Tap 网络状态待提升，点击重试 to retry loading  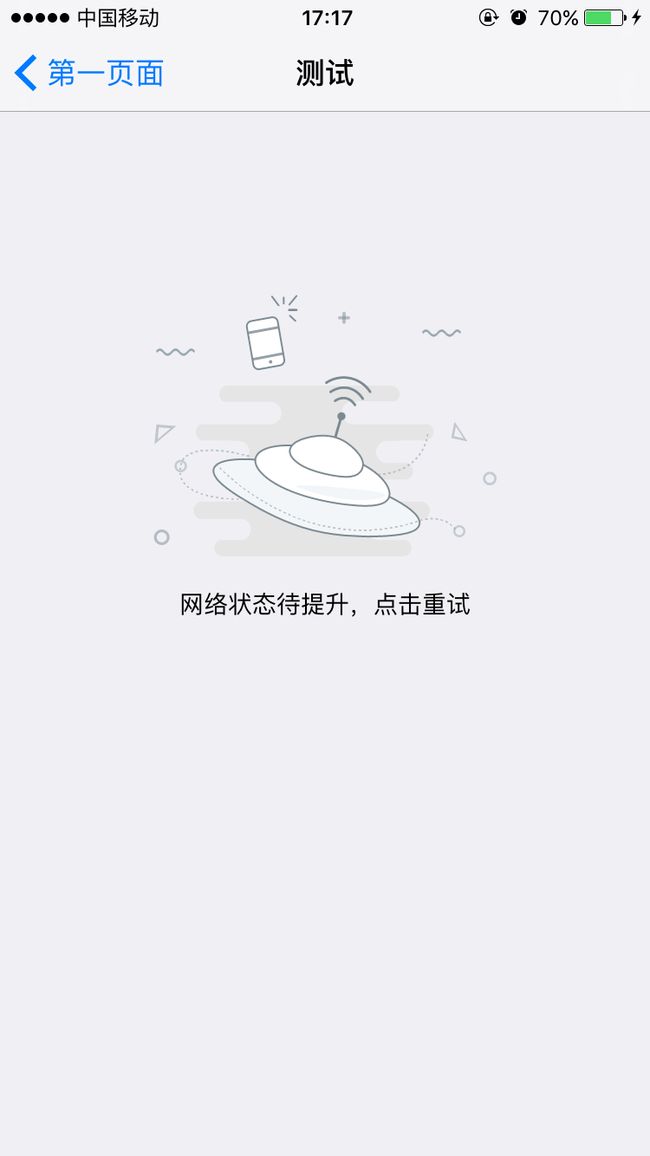pyautogui.click(x=325, y=605)
